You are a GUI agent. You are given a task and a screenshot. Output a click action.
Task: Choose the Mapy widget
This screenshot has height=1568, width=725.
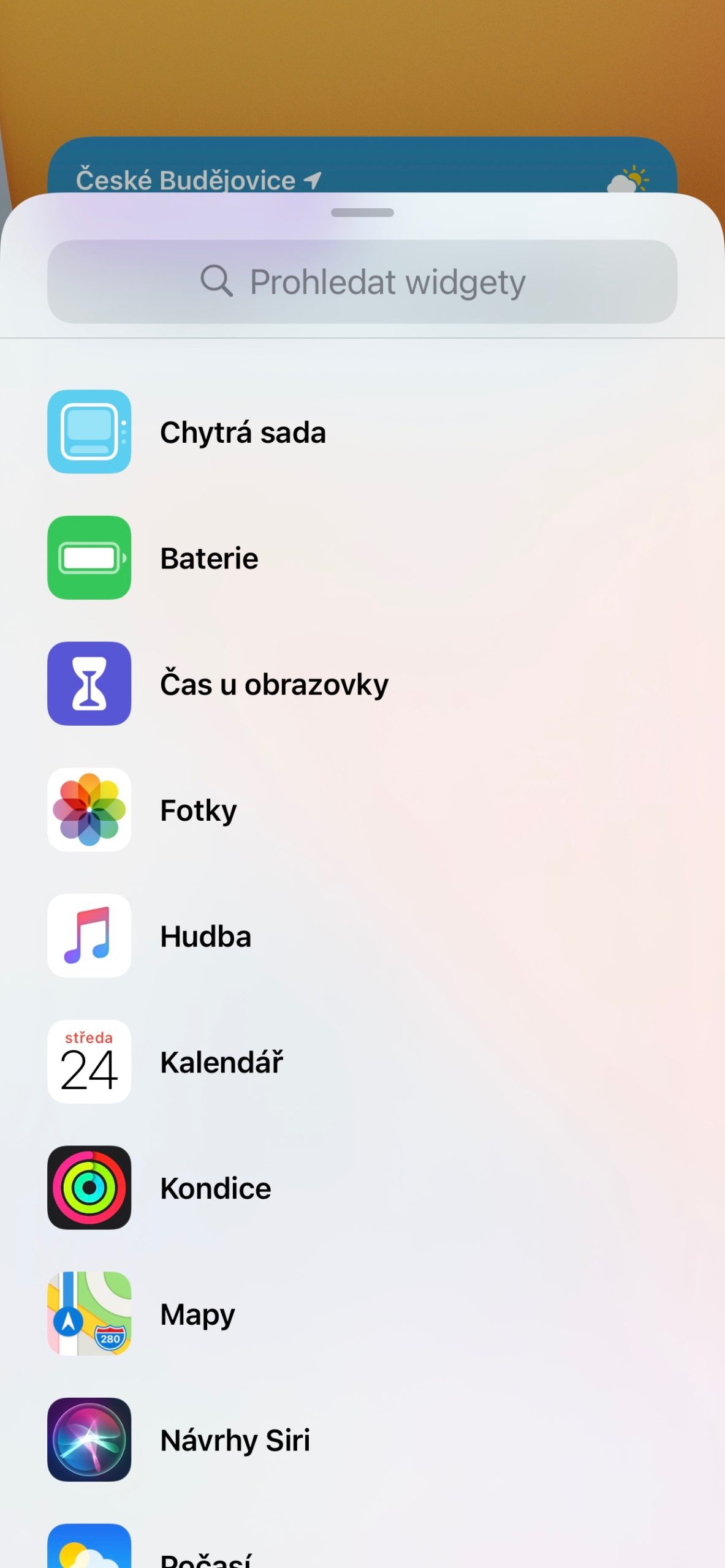click(197, 1314)
